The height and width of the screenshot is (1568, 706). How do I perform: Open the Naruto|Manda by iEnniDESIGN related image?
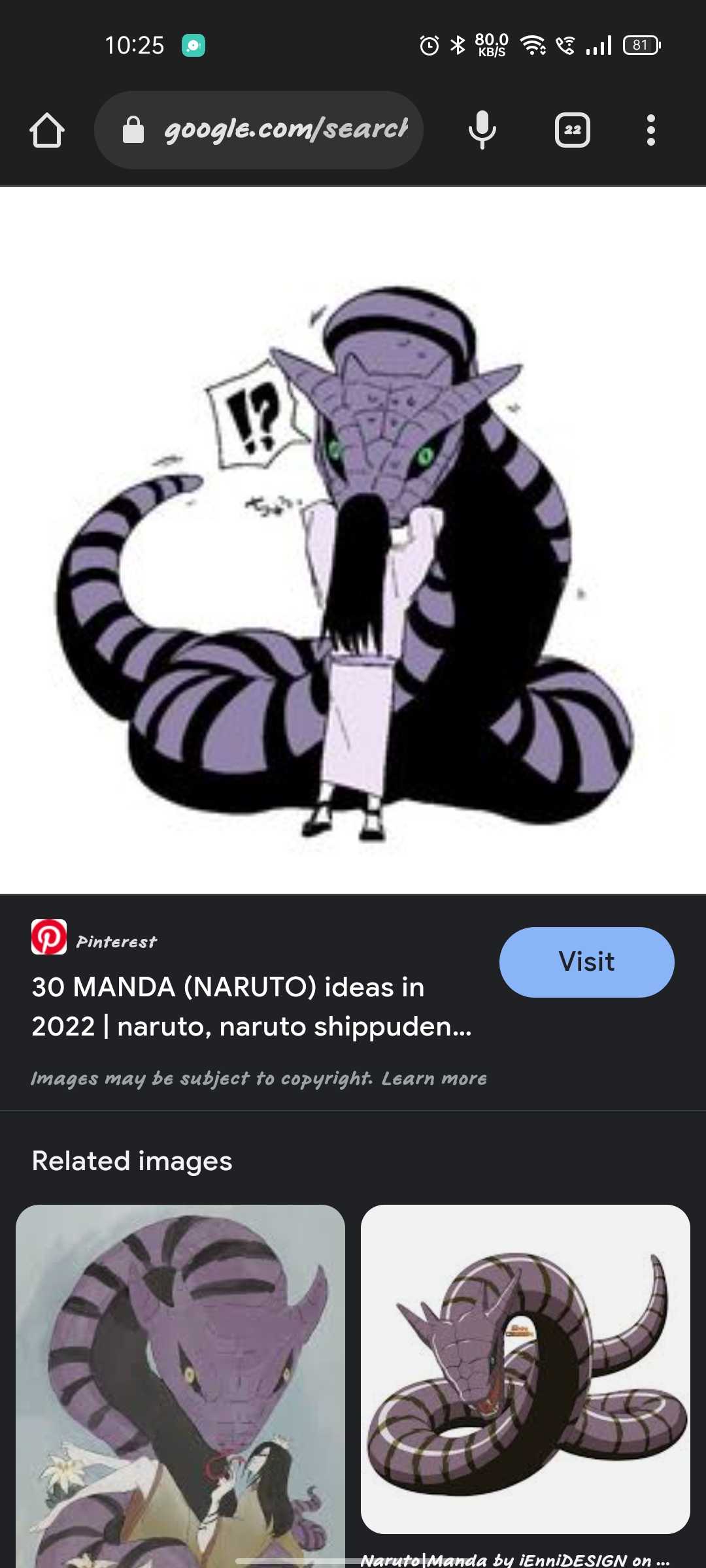[525, 1369]
